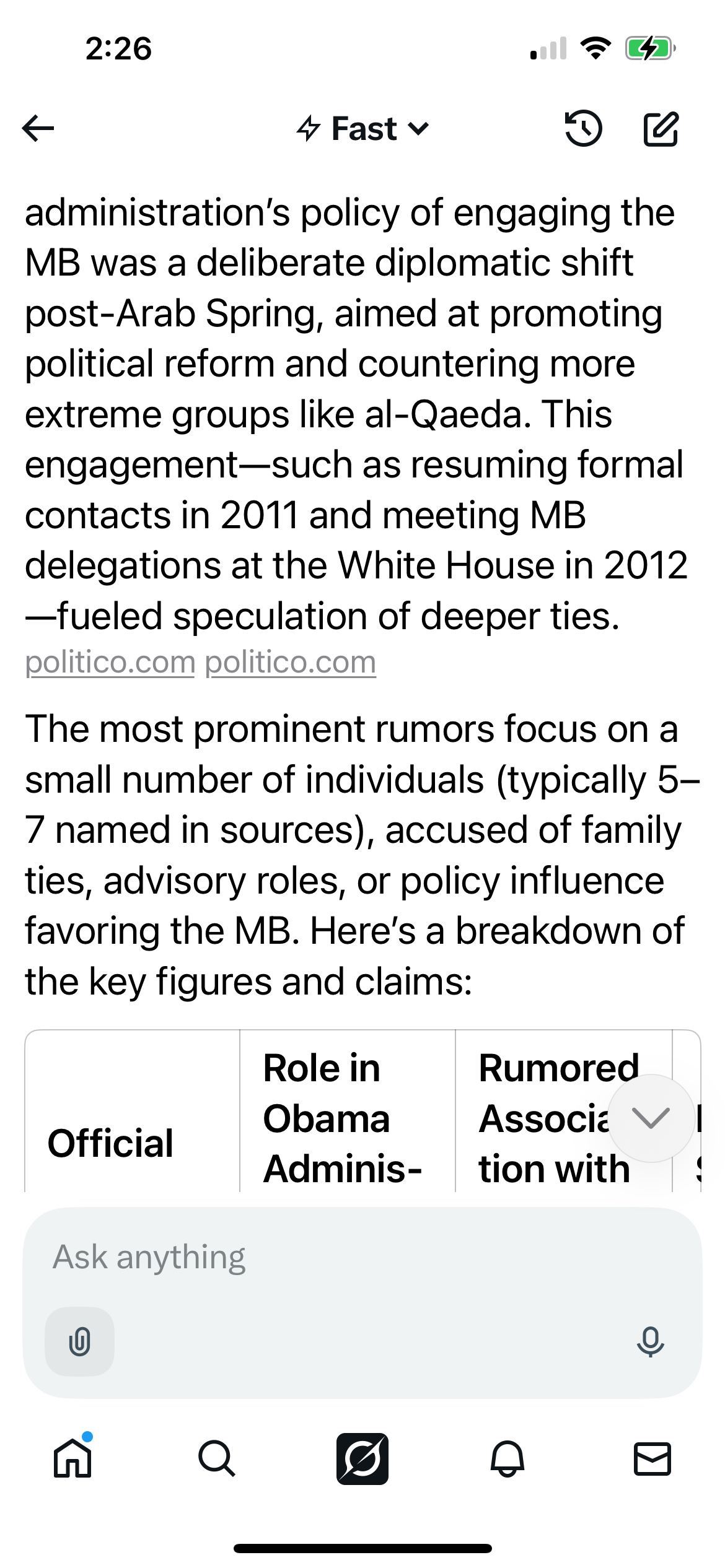The image size is (725, 1568).
Task: Switch to the Search tab
Action: (217, 1458)
